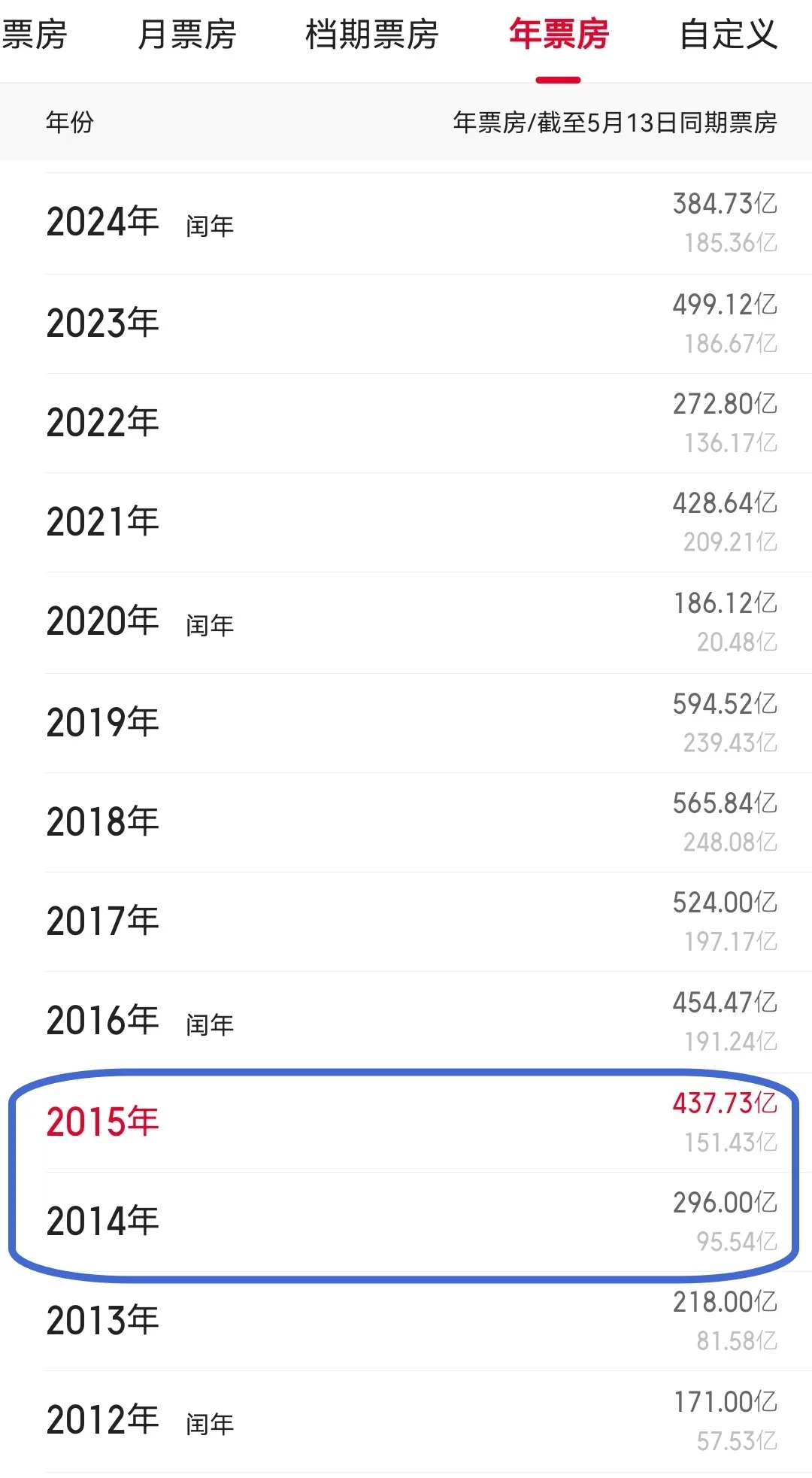Viewport: 812px width, 1478px height.
Task: Open the 2014年 box office row
Action: (406, 1222)
